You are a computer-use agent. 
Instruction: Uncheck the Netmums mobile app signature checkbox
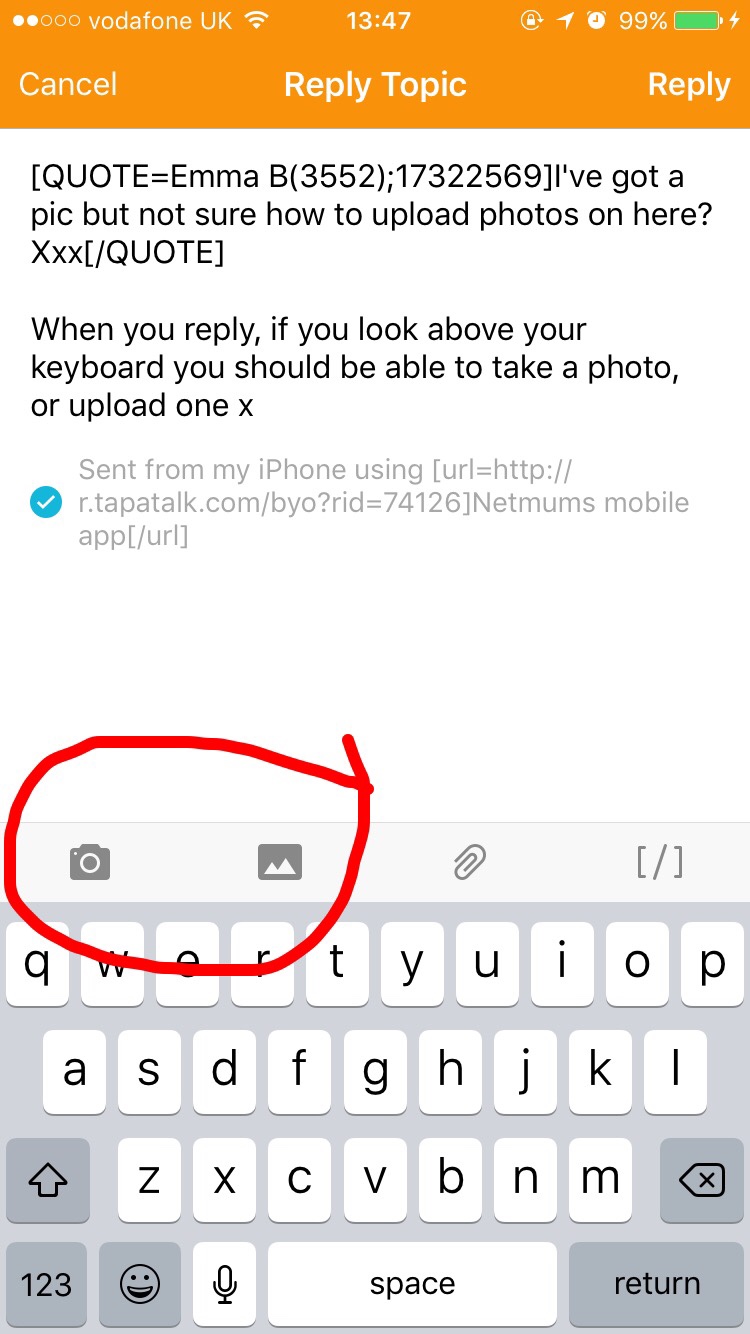click(x=46, y=503)
